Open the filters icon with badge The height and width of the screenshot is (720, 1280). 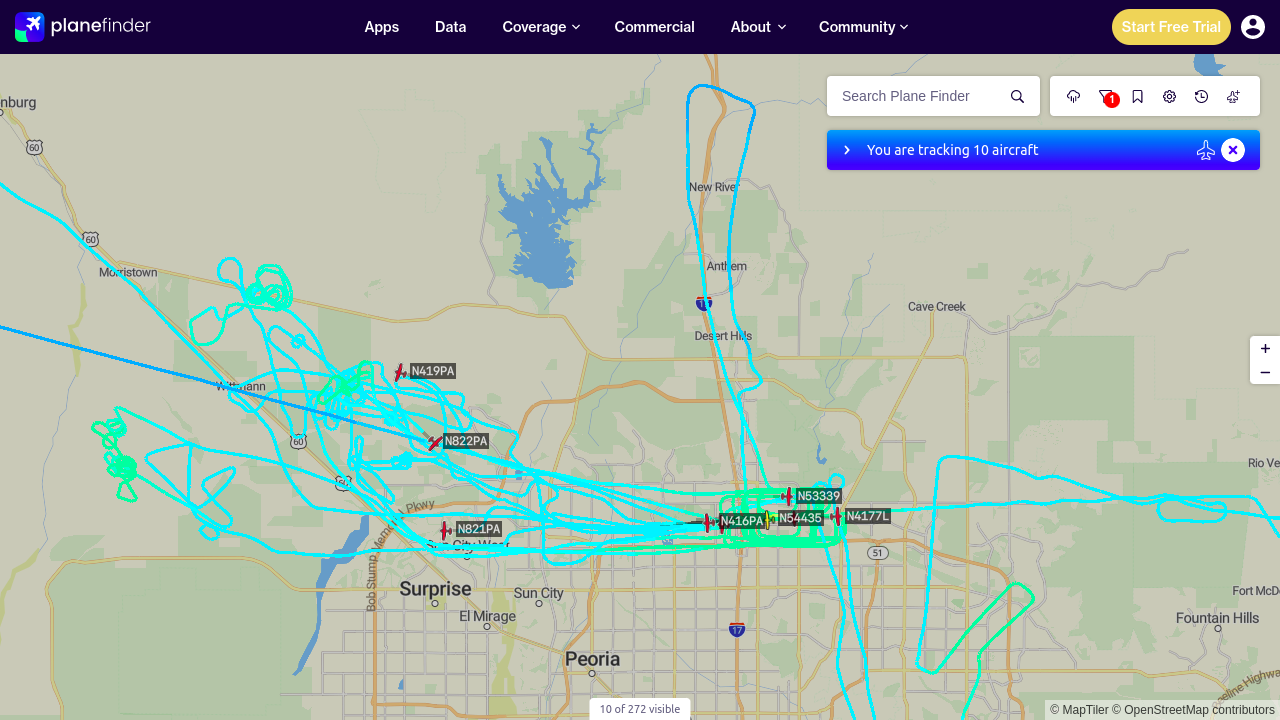[1106, 96]
